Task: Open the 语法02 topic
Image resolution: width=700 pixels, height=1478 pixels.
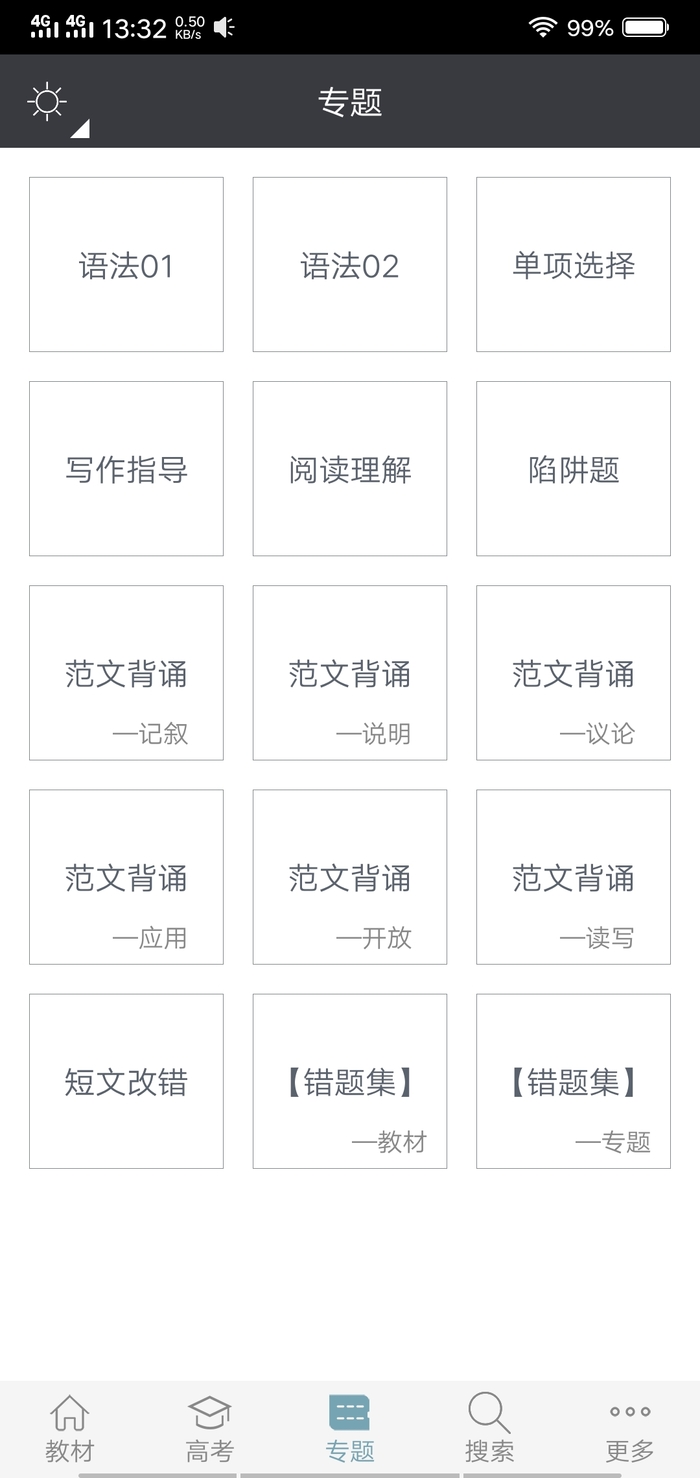Action: (x=350, y=265)
